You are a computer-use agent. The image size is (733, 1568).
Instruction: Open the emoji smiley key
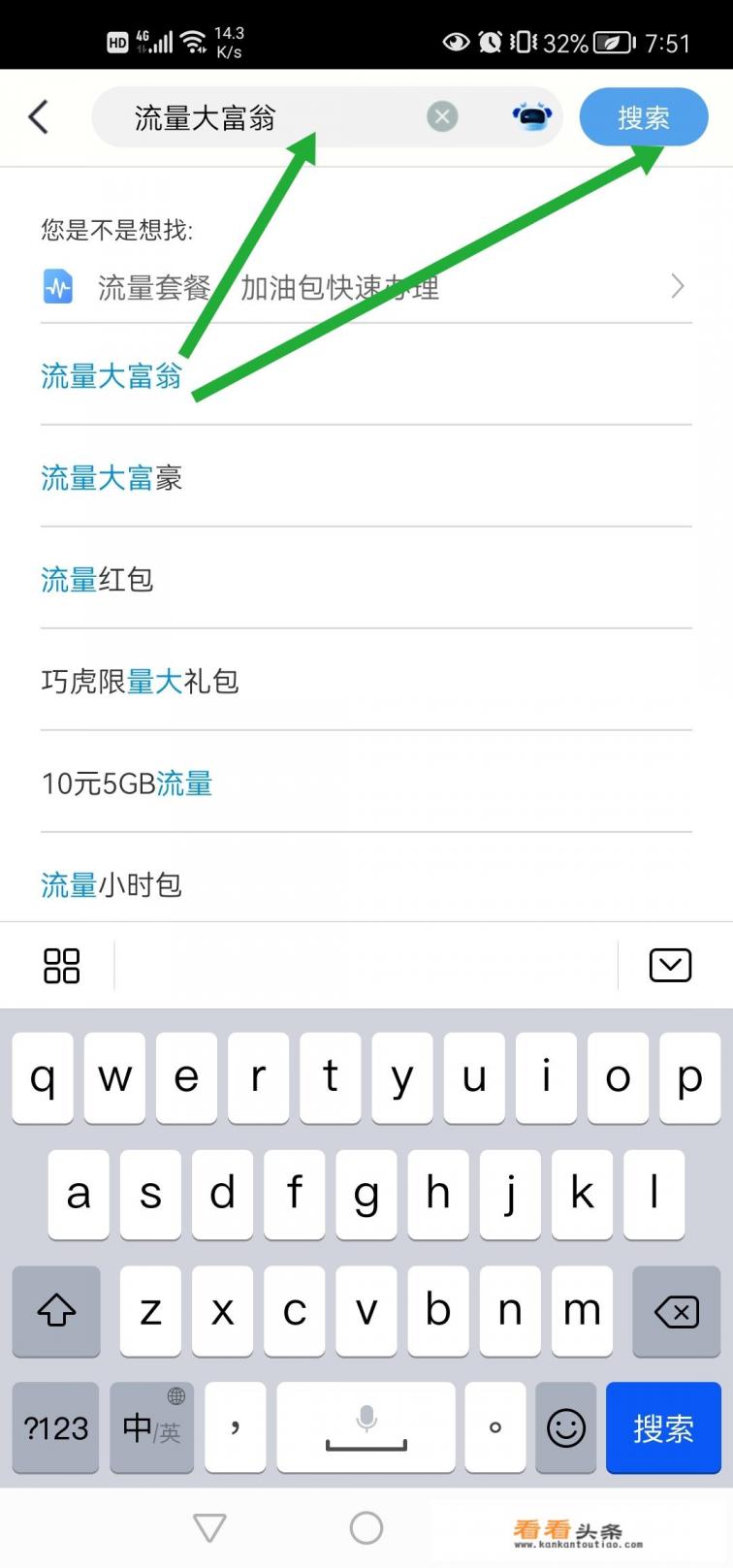[566, 1427]
